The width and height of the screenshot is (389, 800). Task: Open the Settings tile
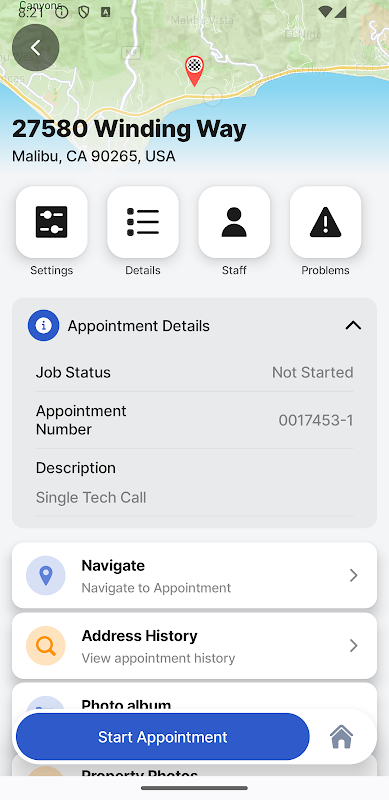pyautogui.click(x=52, y=222)
